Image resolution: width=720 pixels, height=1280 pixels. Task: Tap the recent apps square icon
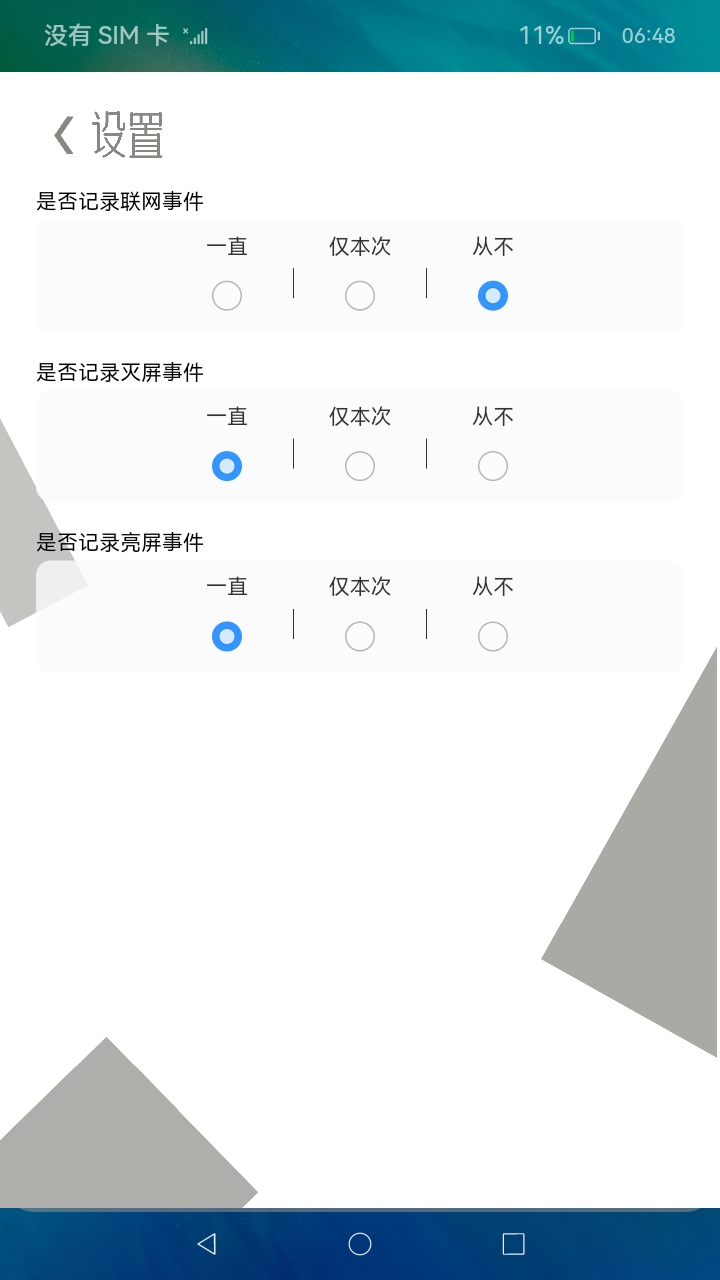(x=513, y=1243)
